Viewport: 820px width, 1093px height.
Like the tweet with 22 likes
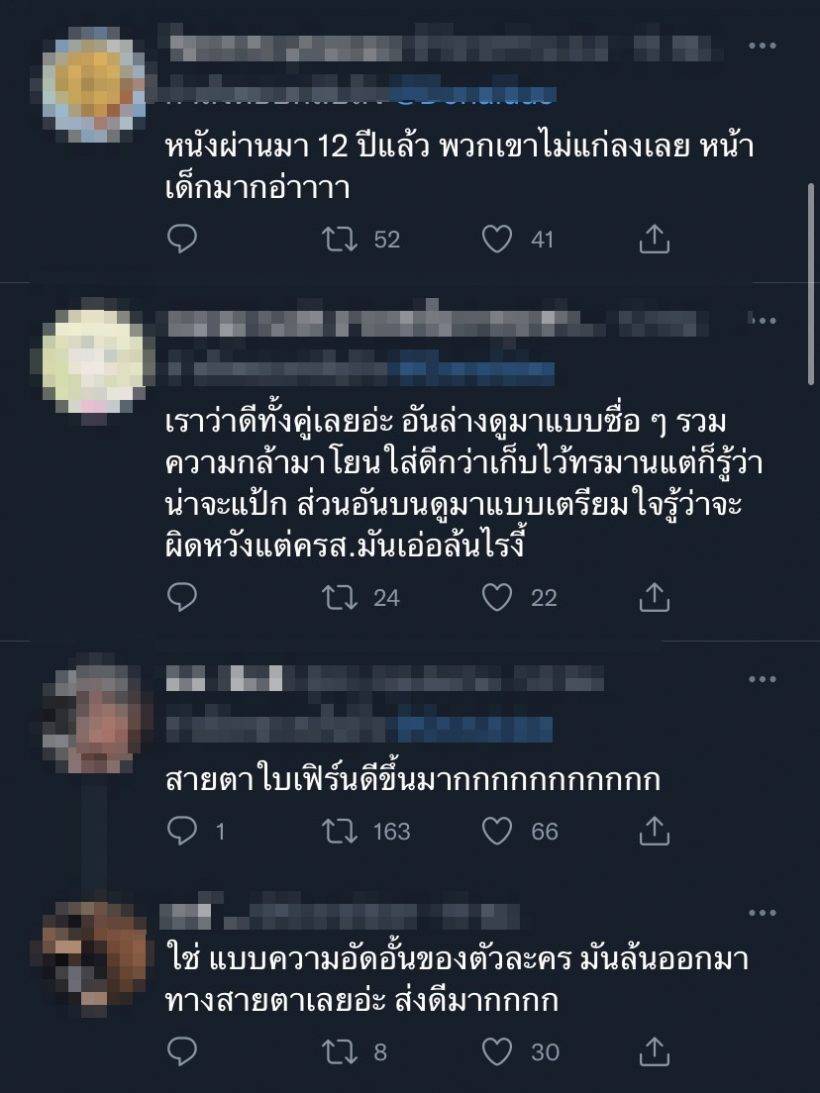pyautogui.click(x=497, y=597)
